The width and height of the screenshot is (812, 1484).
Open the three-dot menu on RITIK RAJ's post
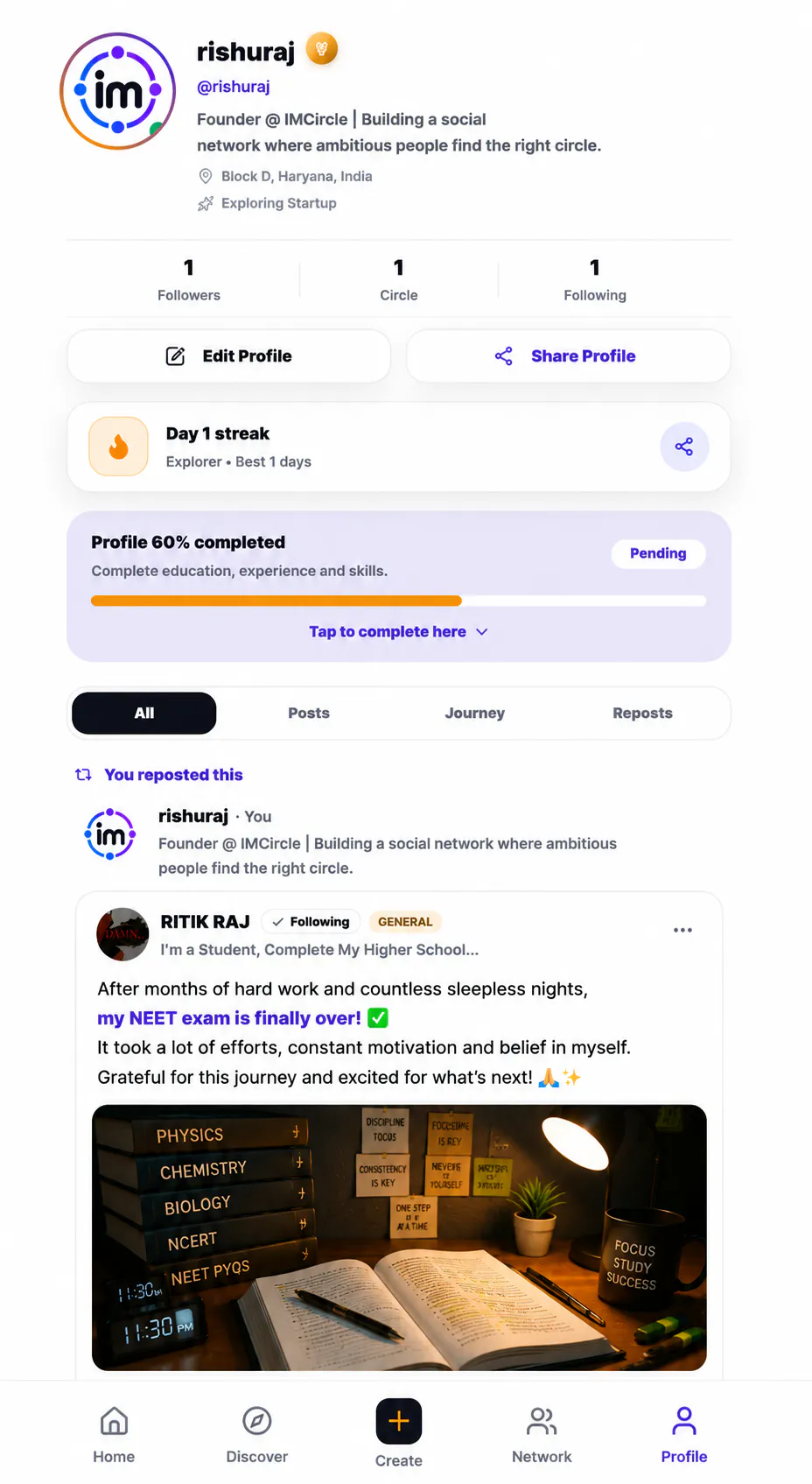point(682,930)
